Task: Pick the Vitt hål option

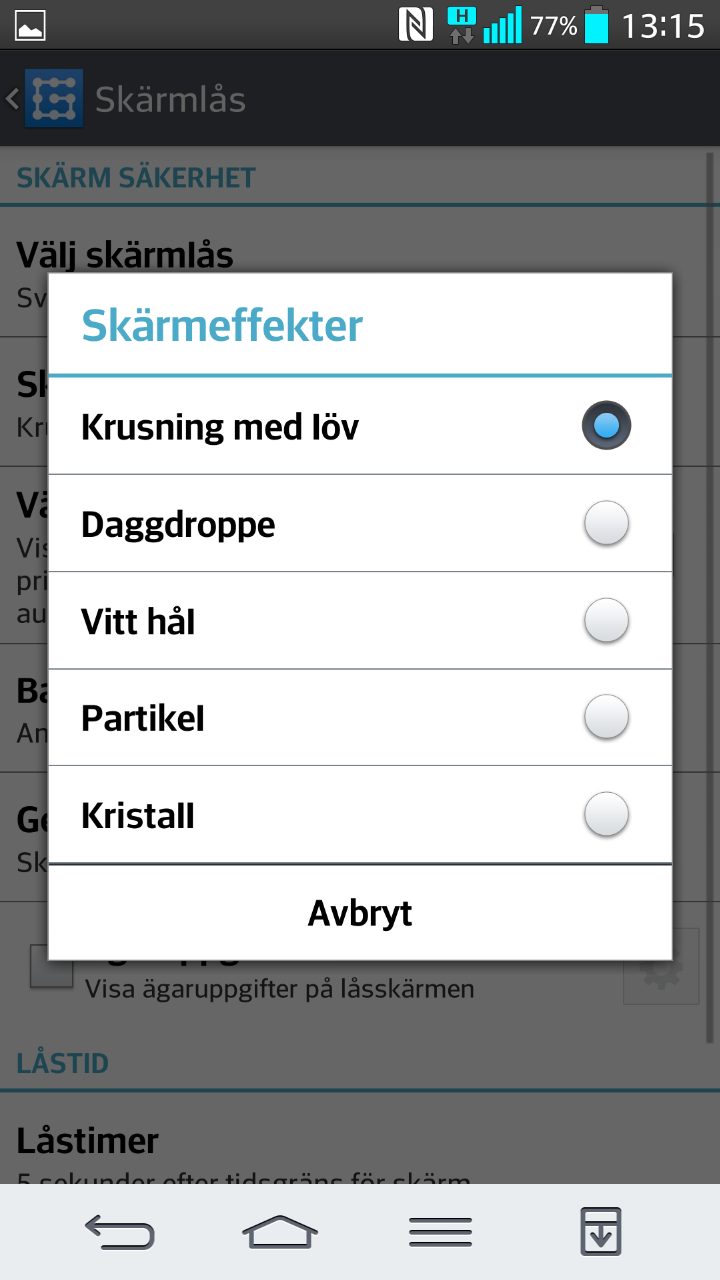Action: pos(360,621)
